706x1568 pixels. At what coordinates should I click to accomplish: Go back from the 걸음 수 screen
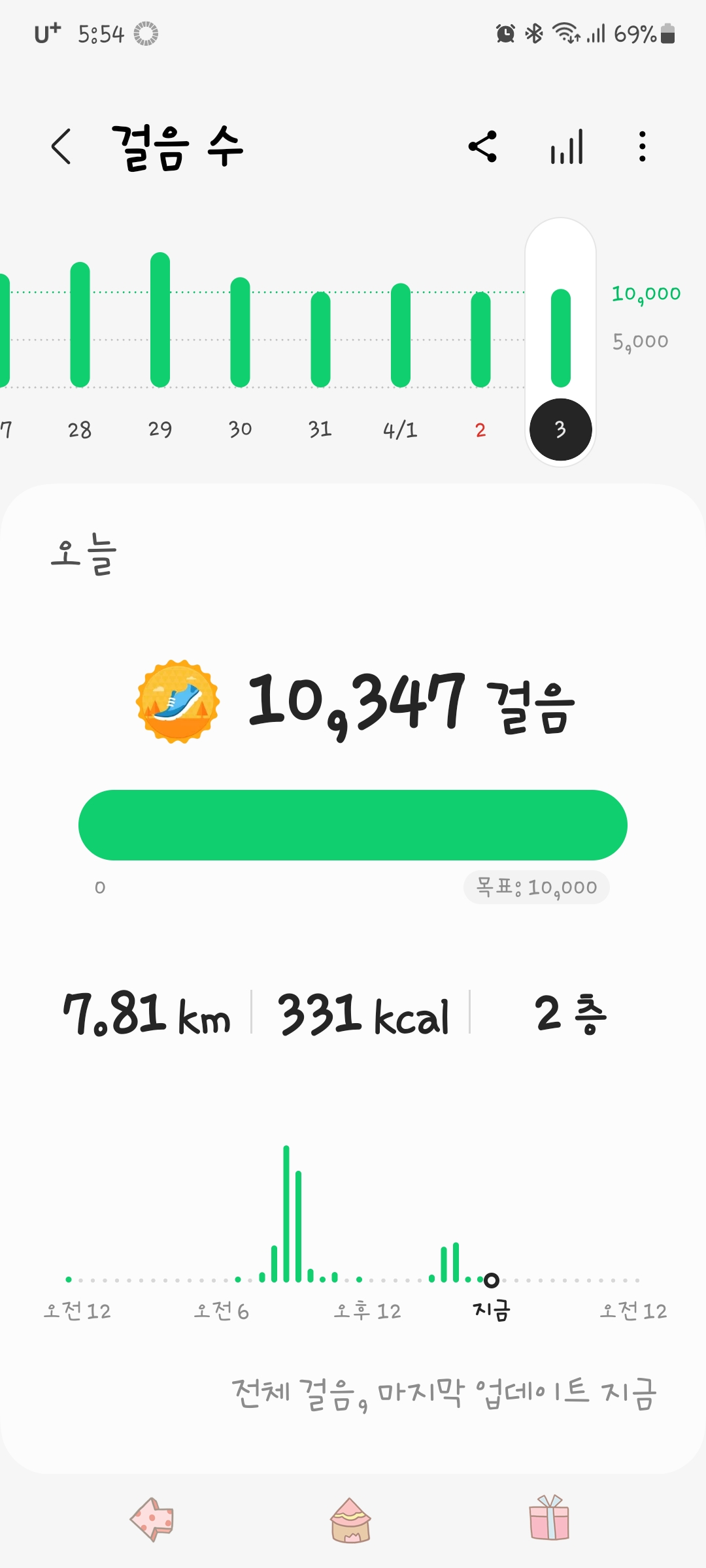pyautogui.click(x=61, y=146)
